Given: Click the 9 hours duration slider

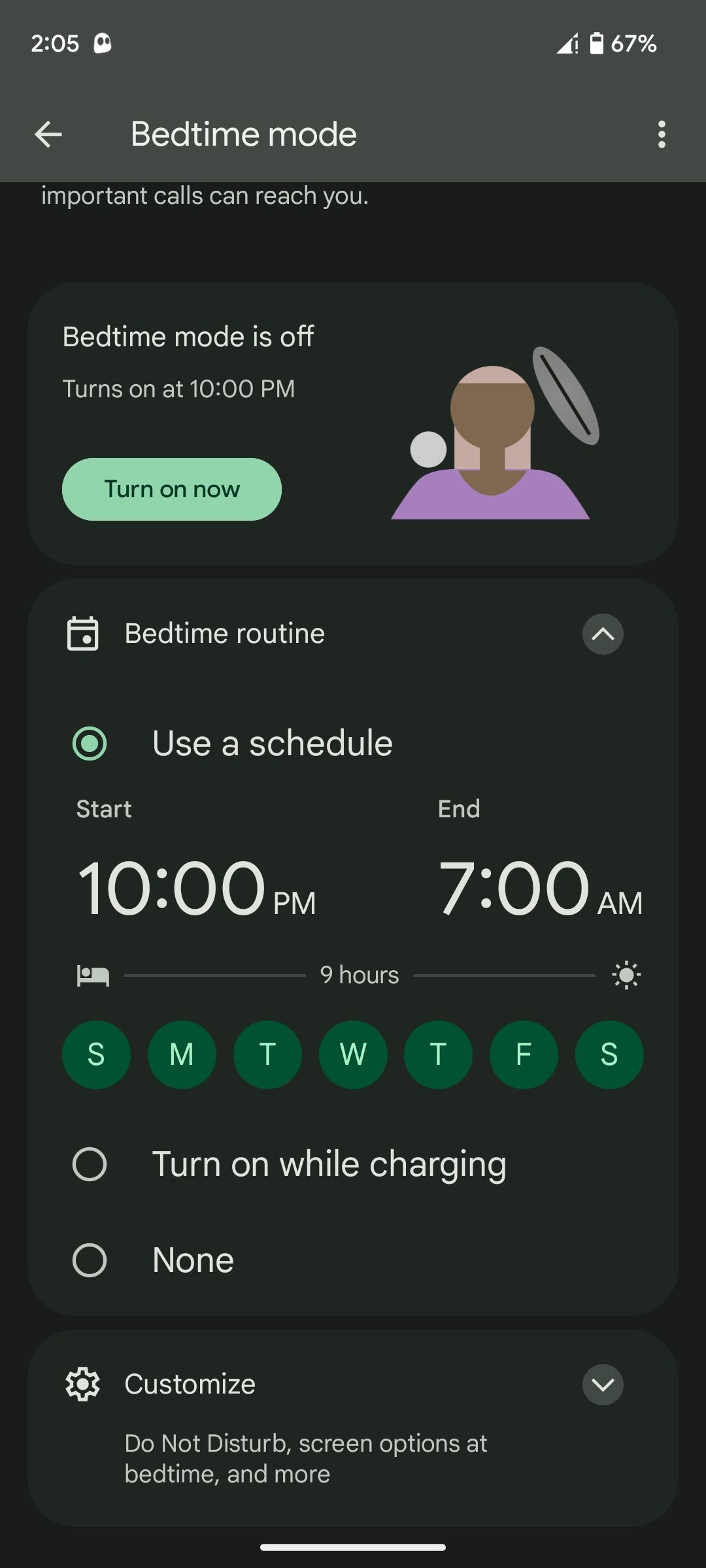Looking at the screenshot, I should [x=358, y=974].
